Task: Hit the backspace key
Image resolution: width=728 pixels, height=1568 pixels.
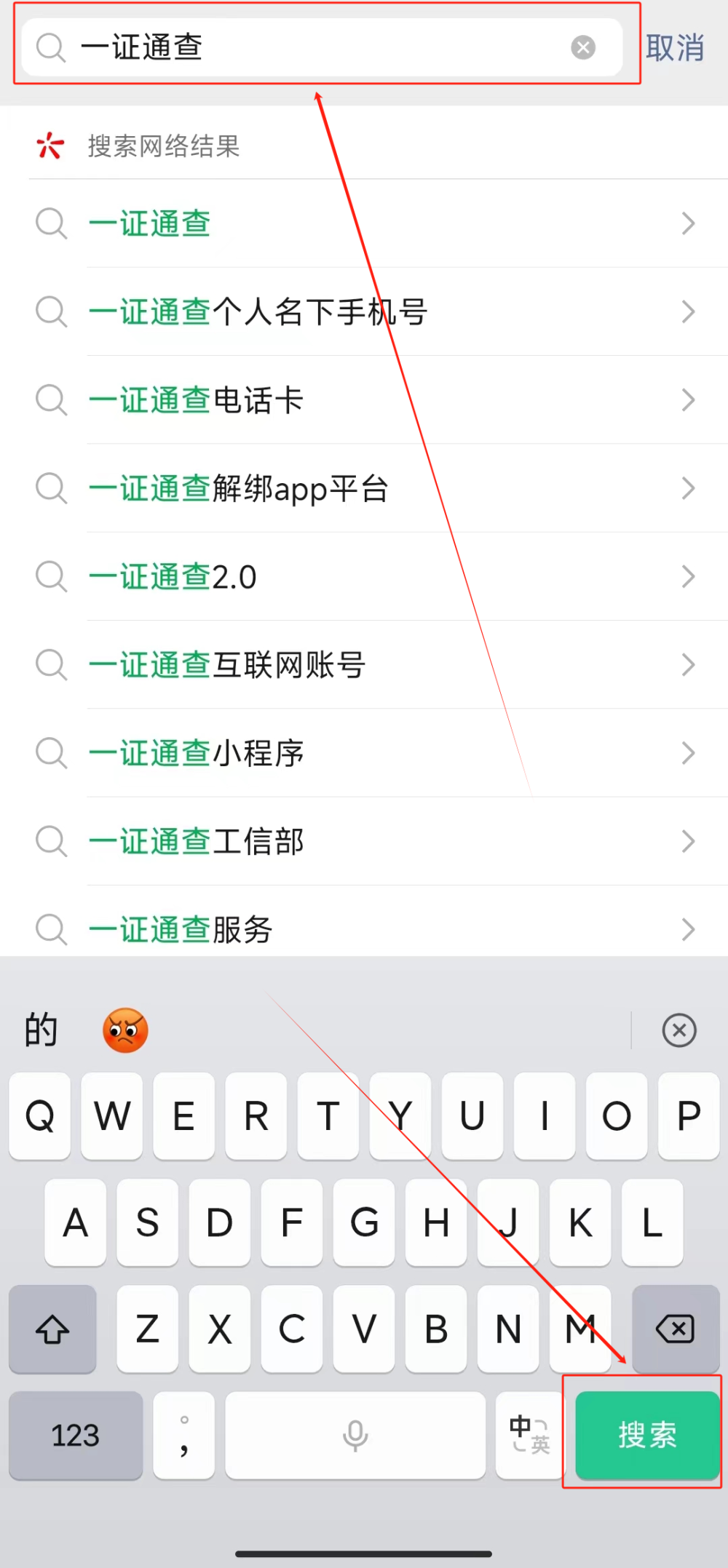Action: pos(676,1329)
